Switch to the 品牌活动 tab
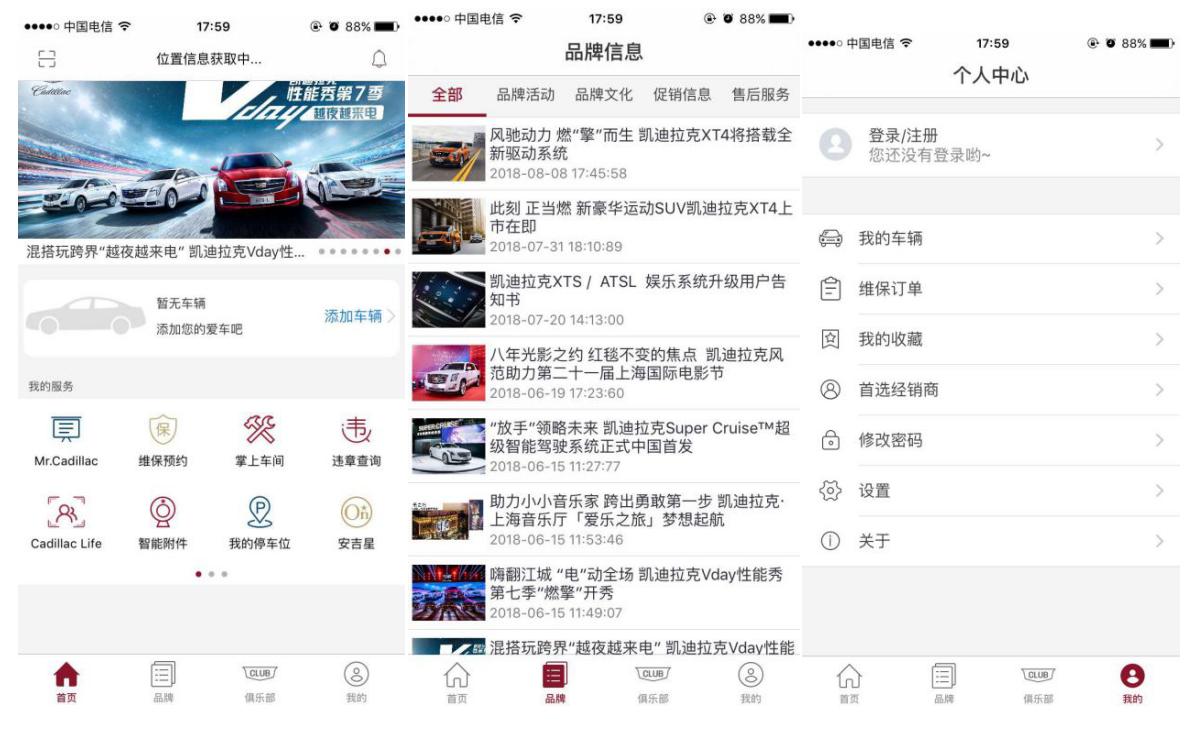 pyautogui.click(x=525, y=95)
